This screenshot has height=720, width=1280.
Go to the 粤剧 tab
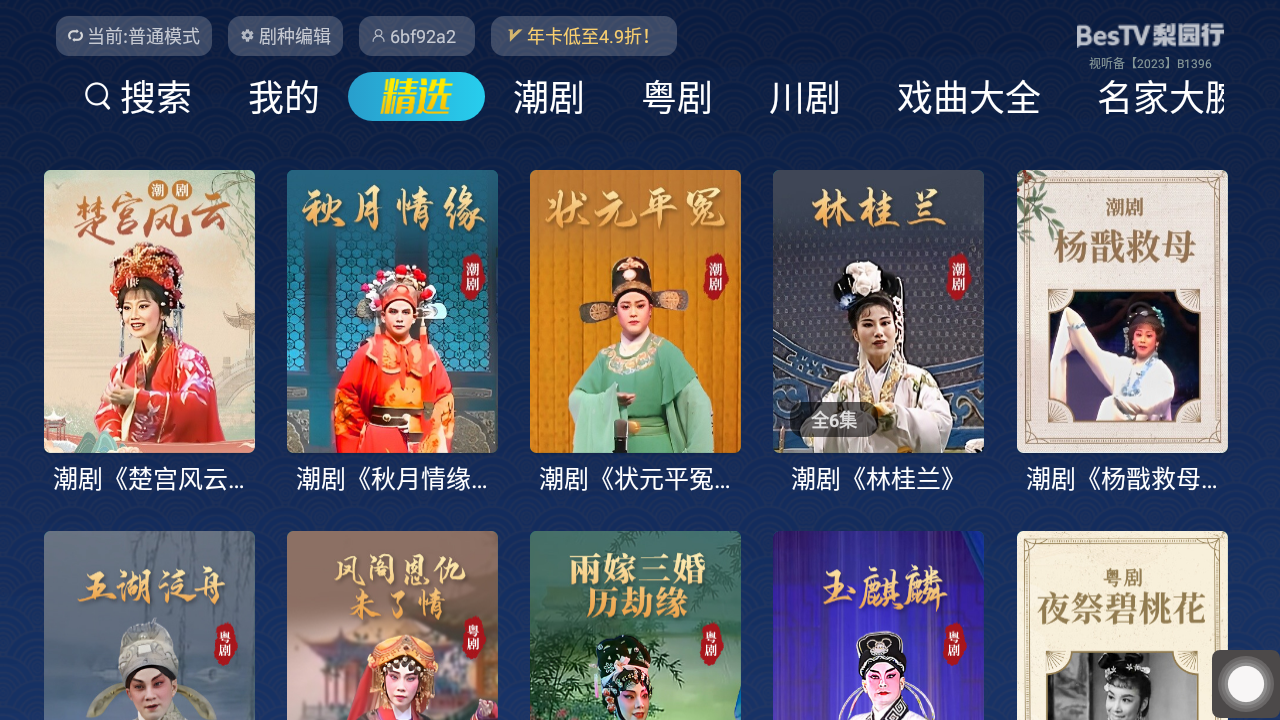677,97
